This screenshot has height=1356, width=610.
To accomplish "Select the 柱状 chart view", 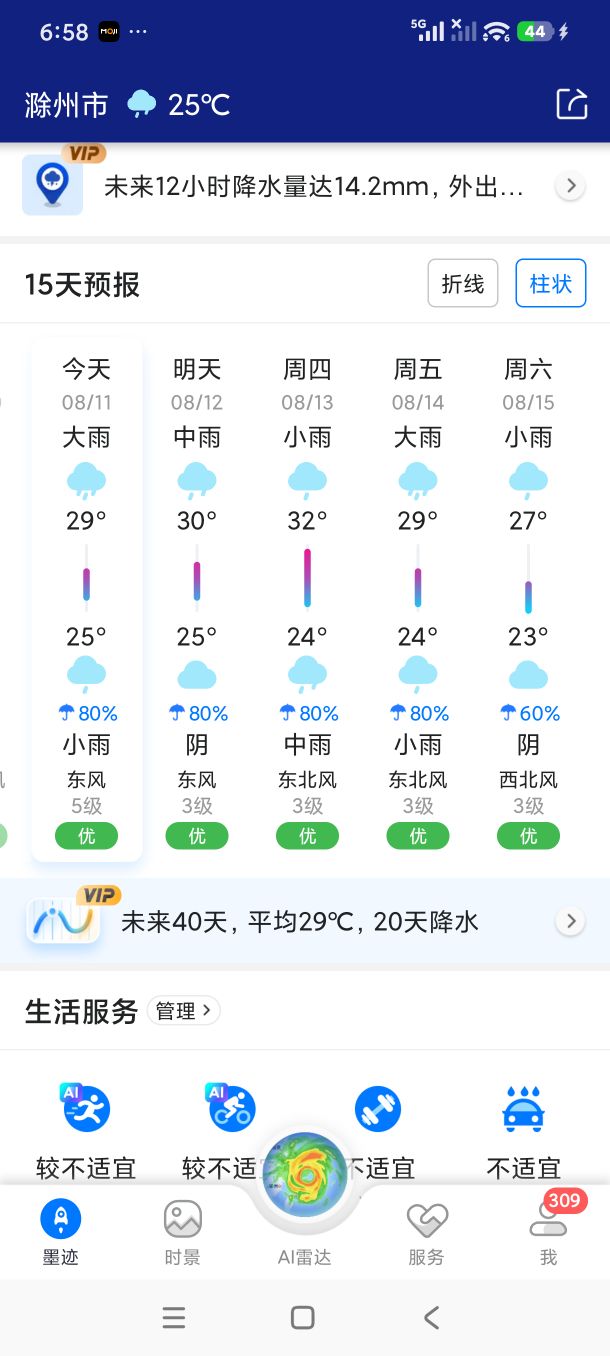I will click(551, 283).
